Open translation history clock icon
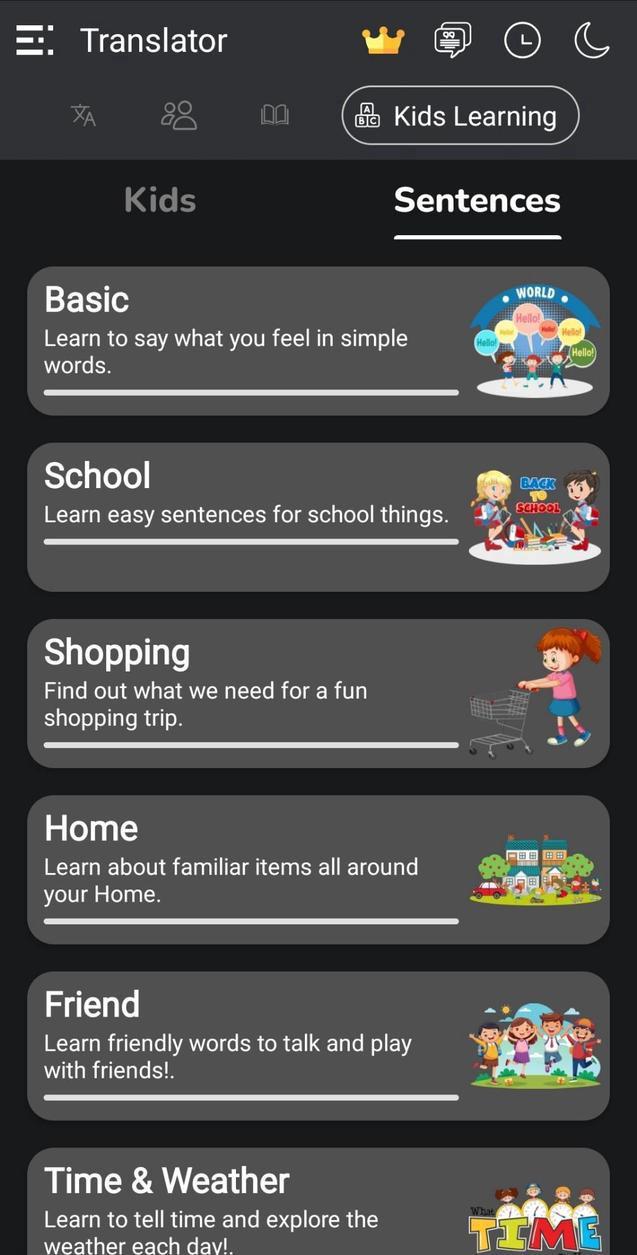Image resolution: width=637 pixels, height=1255 pixels. click(522, 41)
